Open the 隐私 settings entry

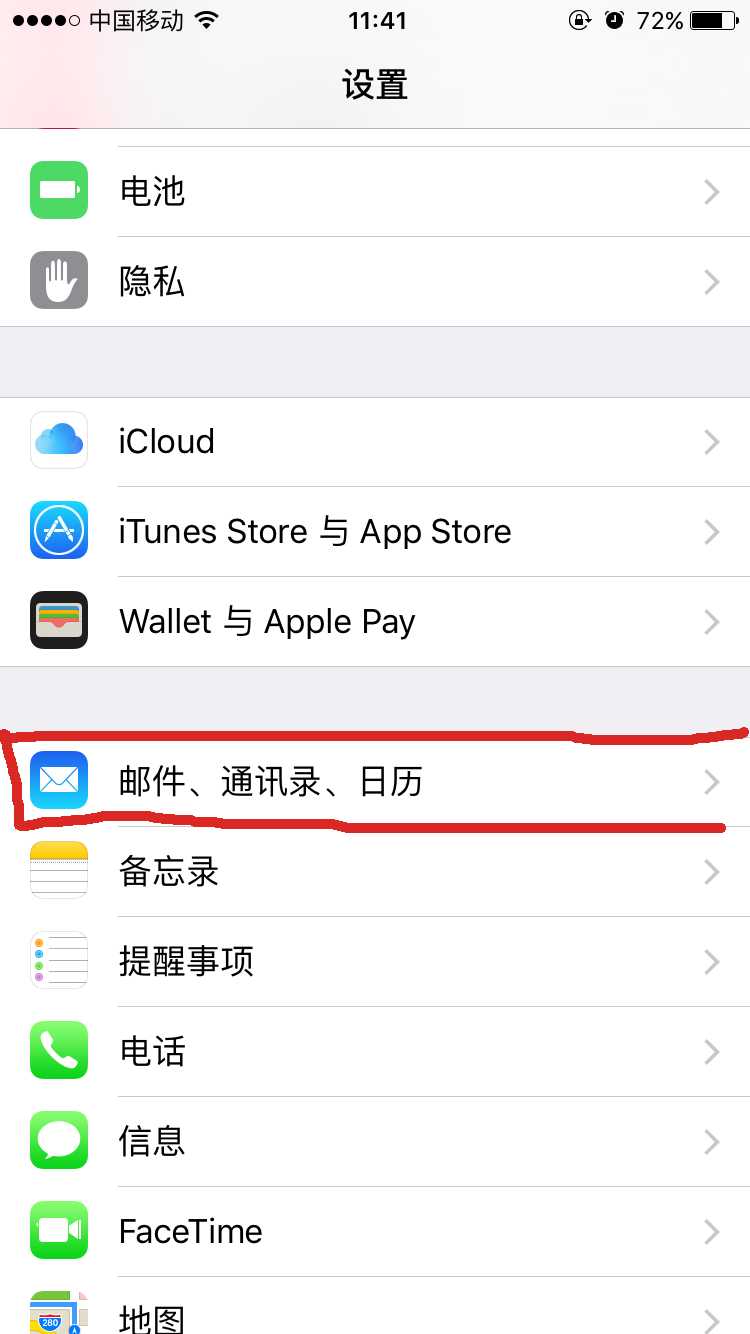tap(375, 281)
